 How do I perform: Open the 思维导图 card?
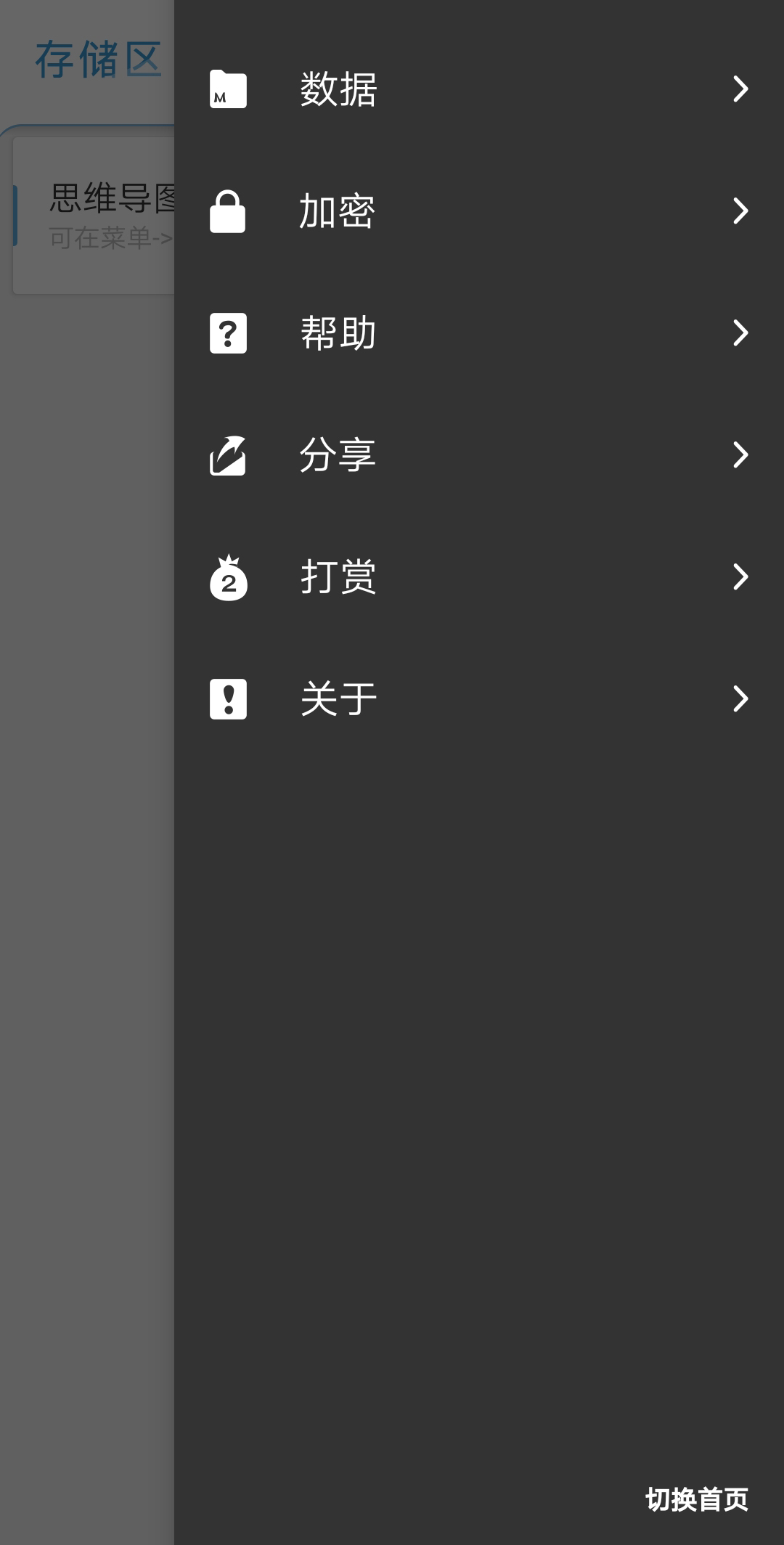[87, 211]
